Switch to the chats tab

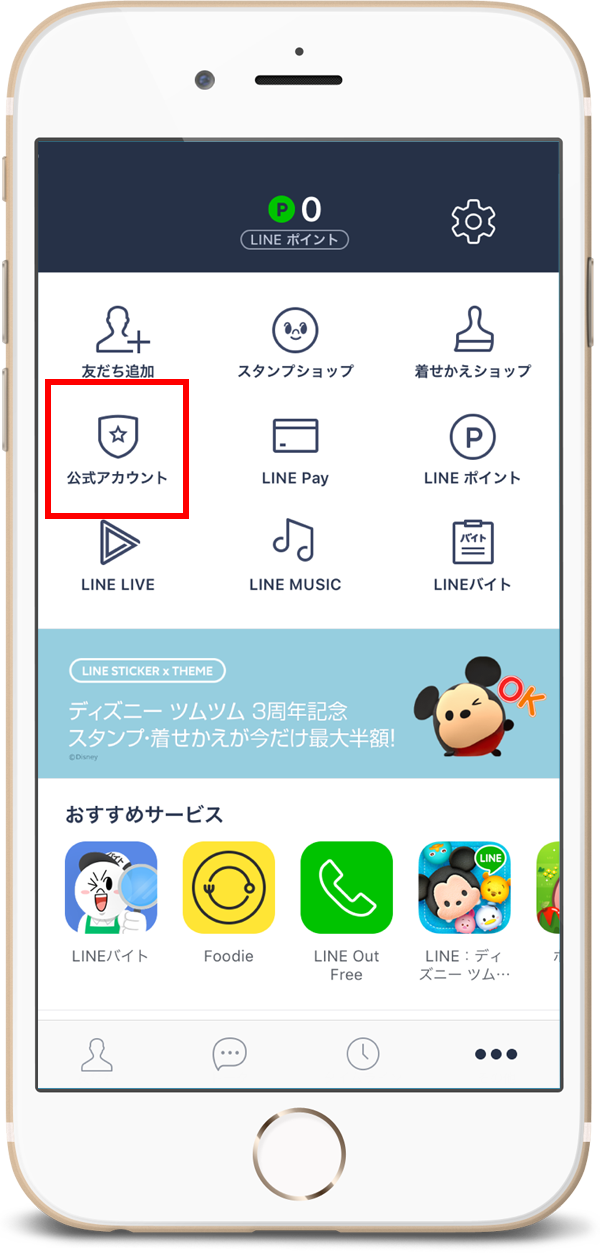[230, 1053]
